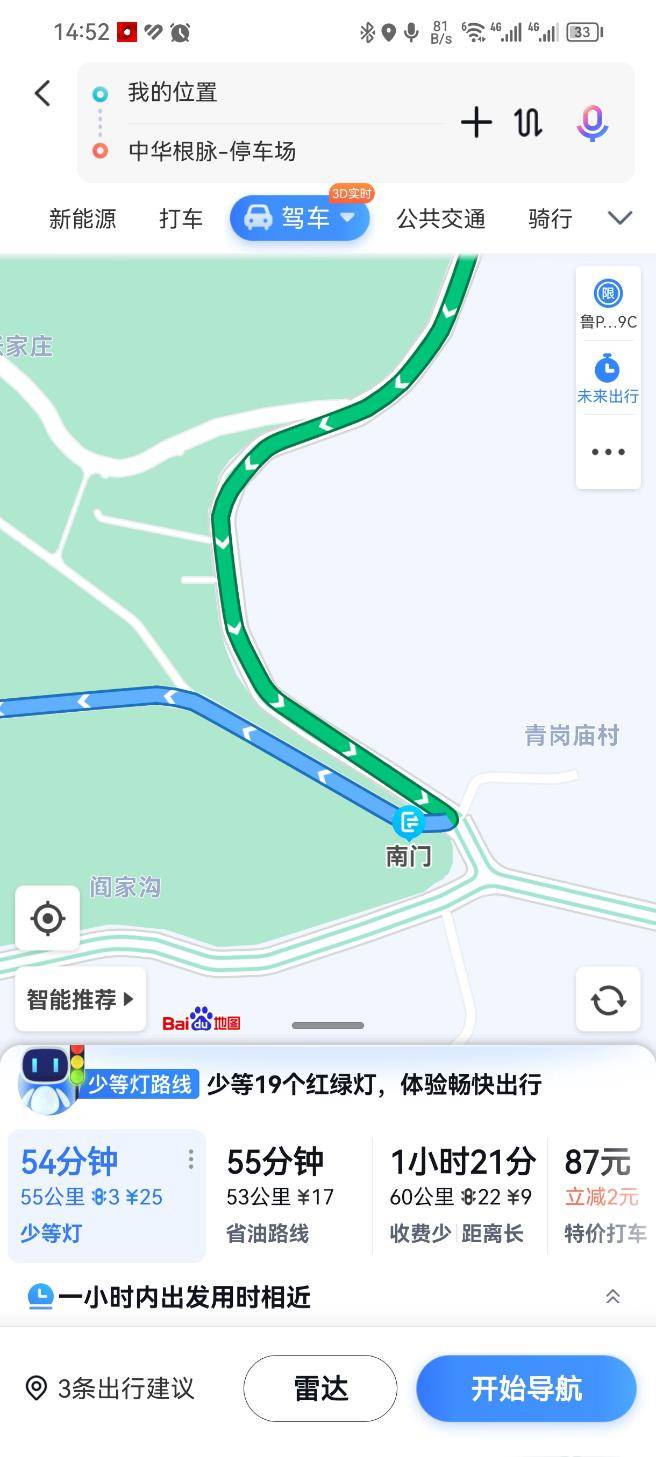Refresh the route results
656x1457 pixels.
click(x=608, y=999)
